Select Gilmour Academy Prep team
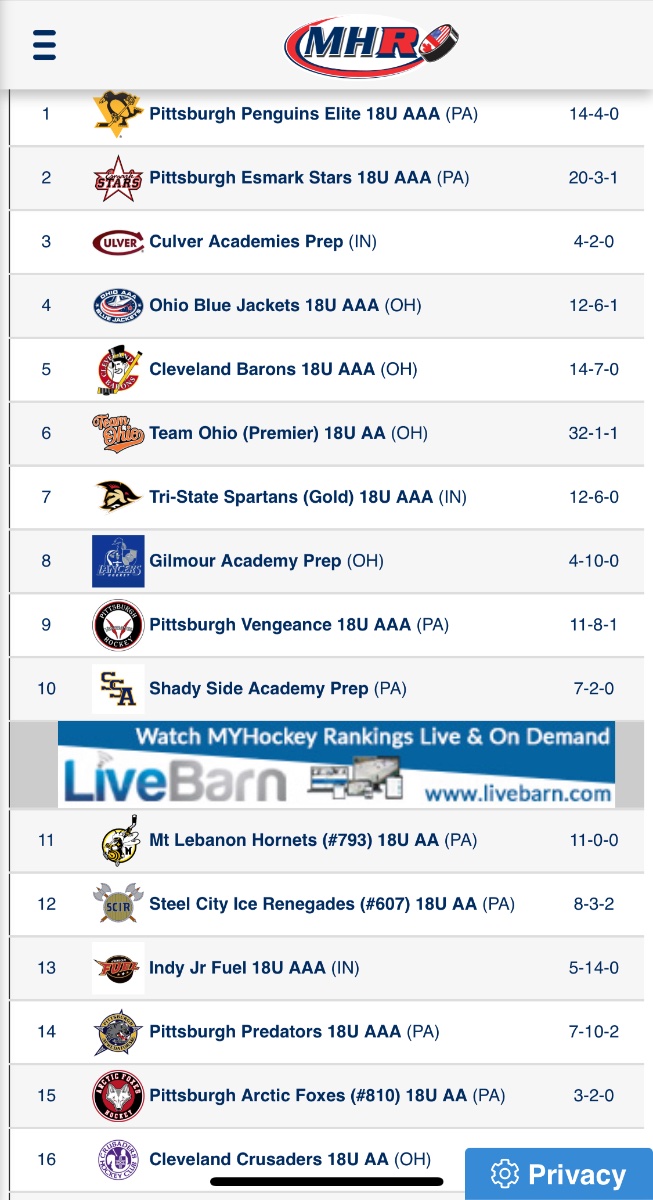Image resolution: width=653 pixels, height=1200 pixels. (x=245, y=561)
